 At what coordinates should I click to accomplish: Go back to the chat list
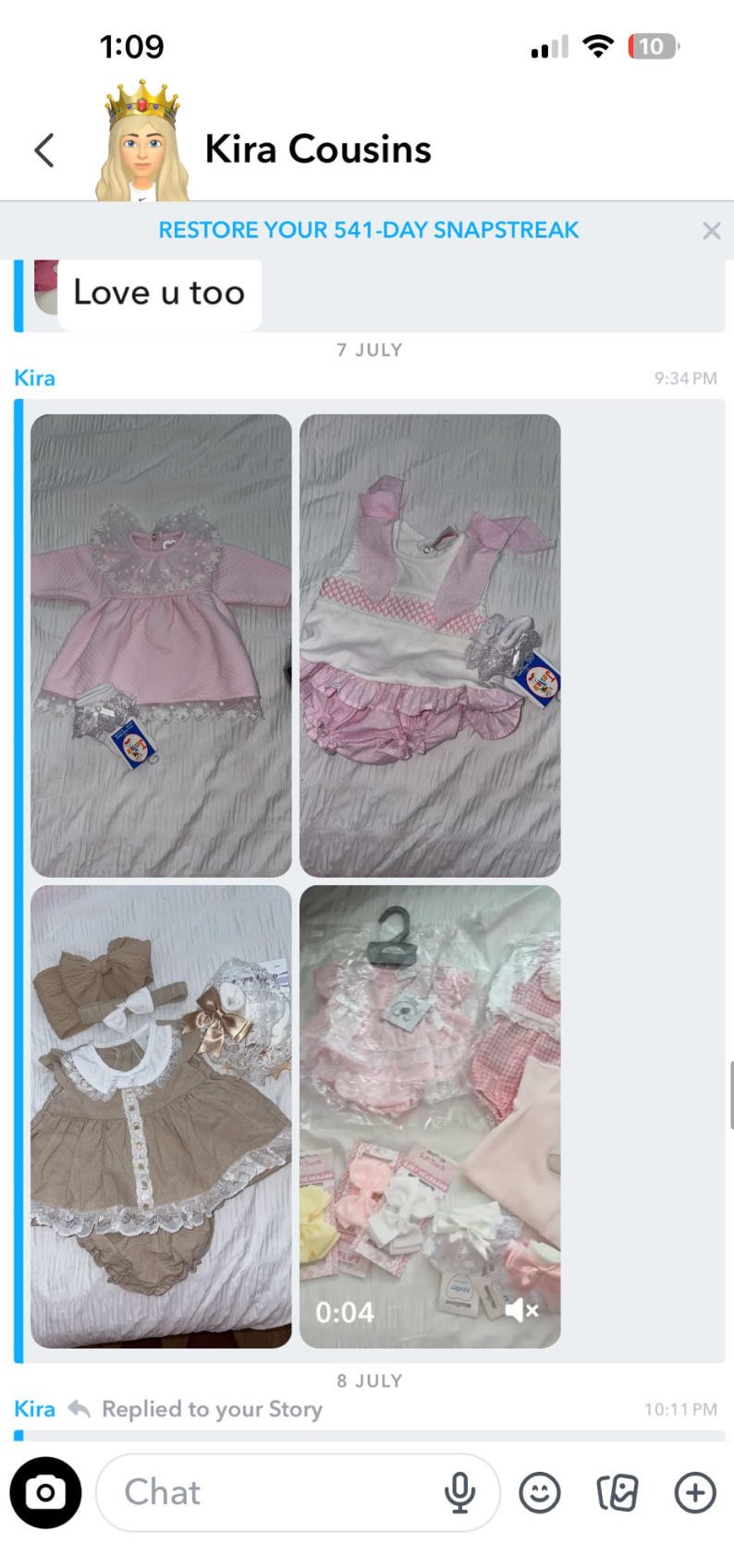[x=44, y=150]
